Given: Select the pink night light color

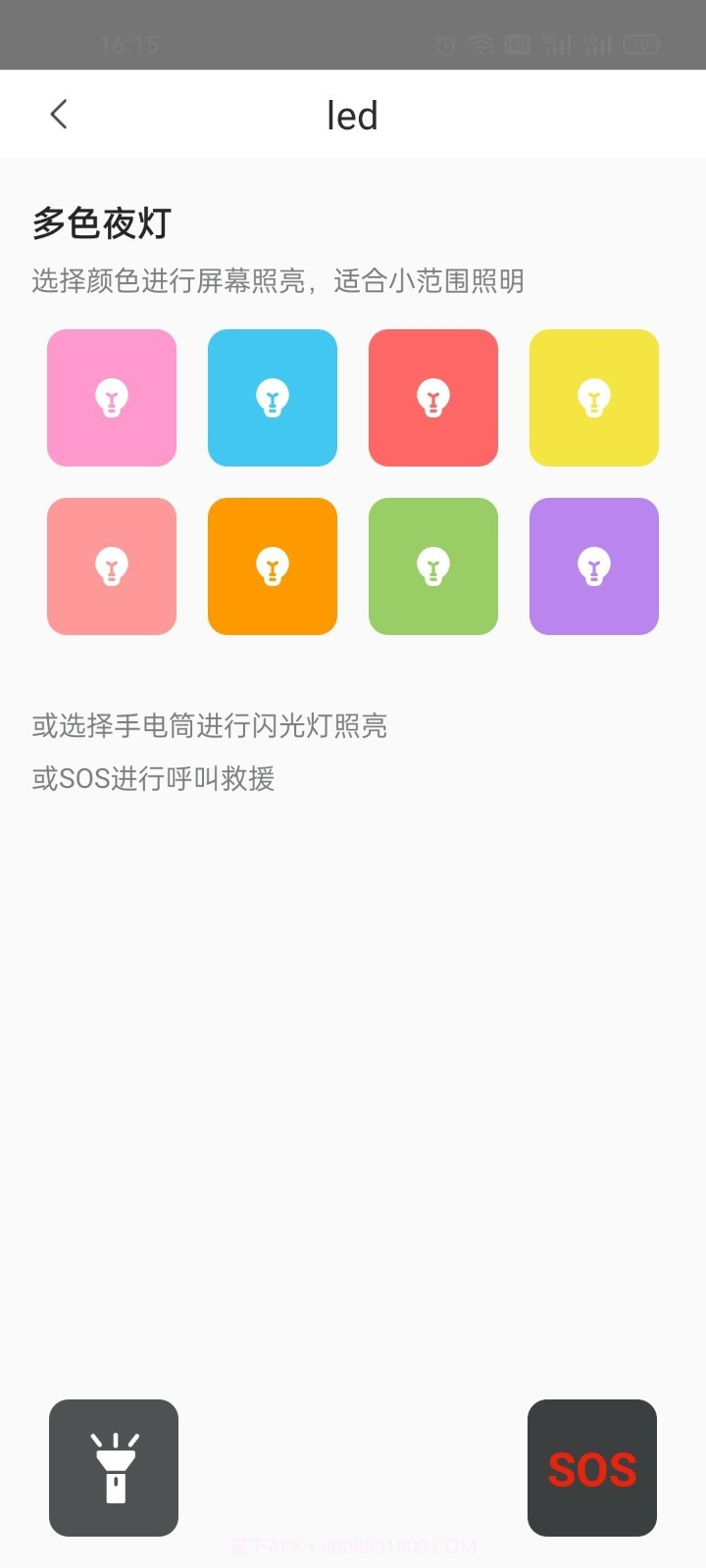Looking at the screenshot, I should pyautogui.click(x=111, y=397).
